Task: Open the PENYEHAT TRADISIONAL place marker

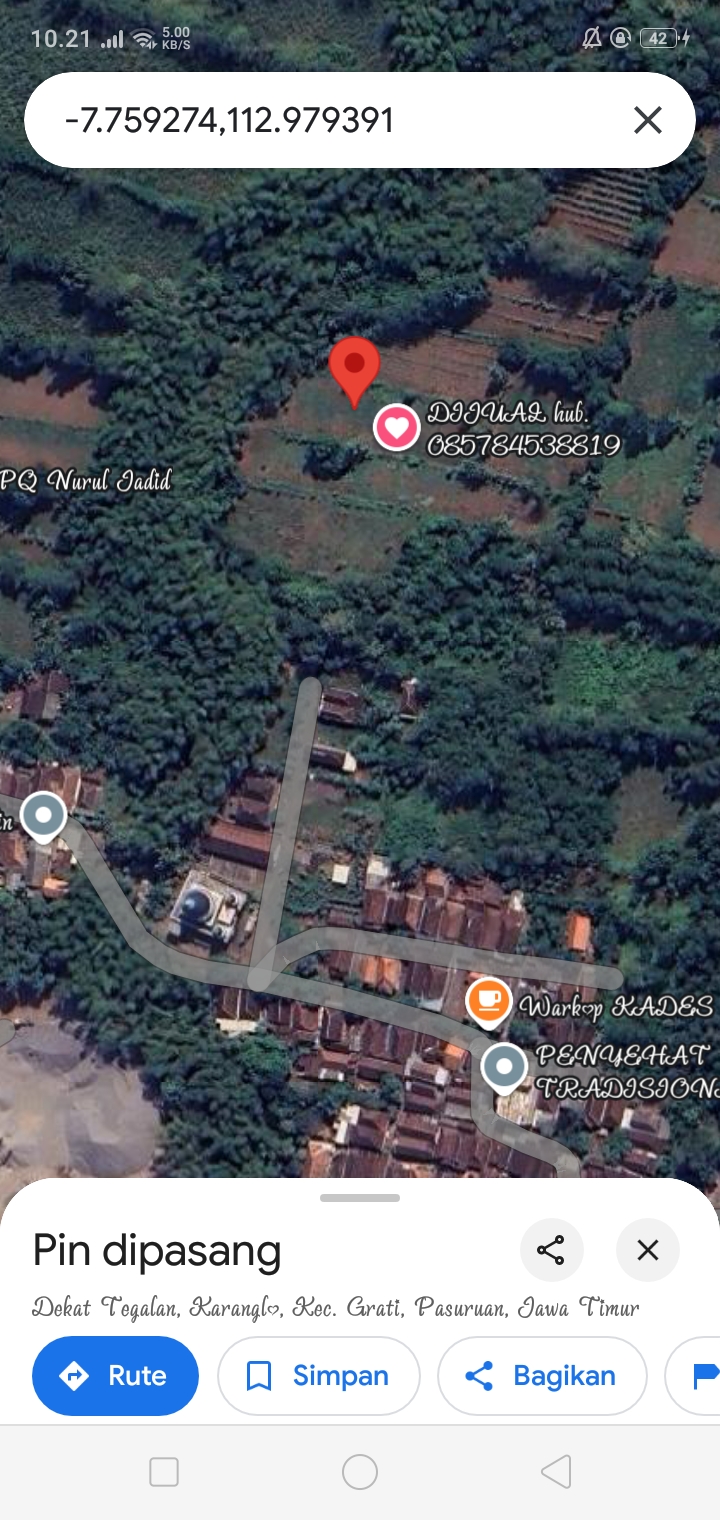Action: point(504,1067)
